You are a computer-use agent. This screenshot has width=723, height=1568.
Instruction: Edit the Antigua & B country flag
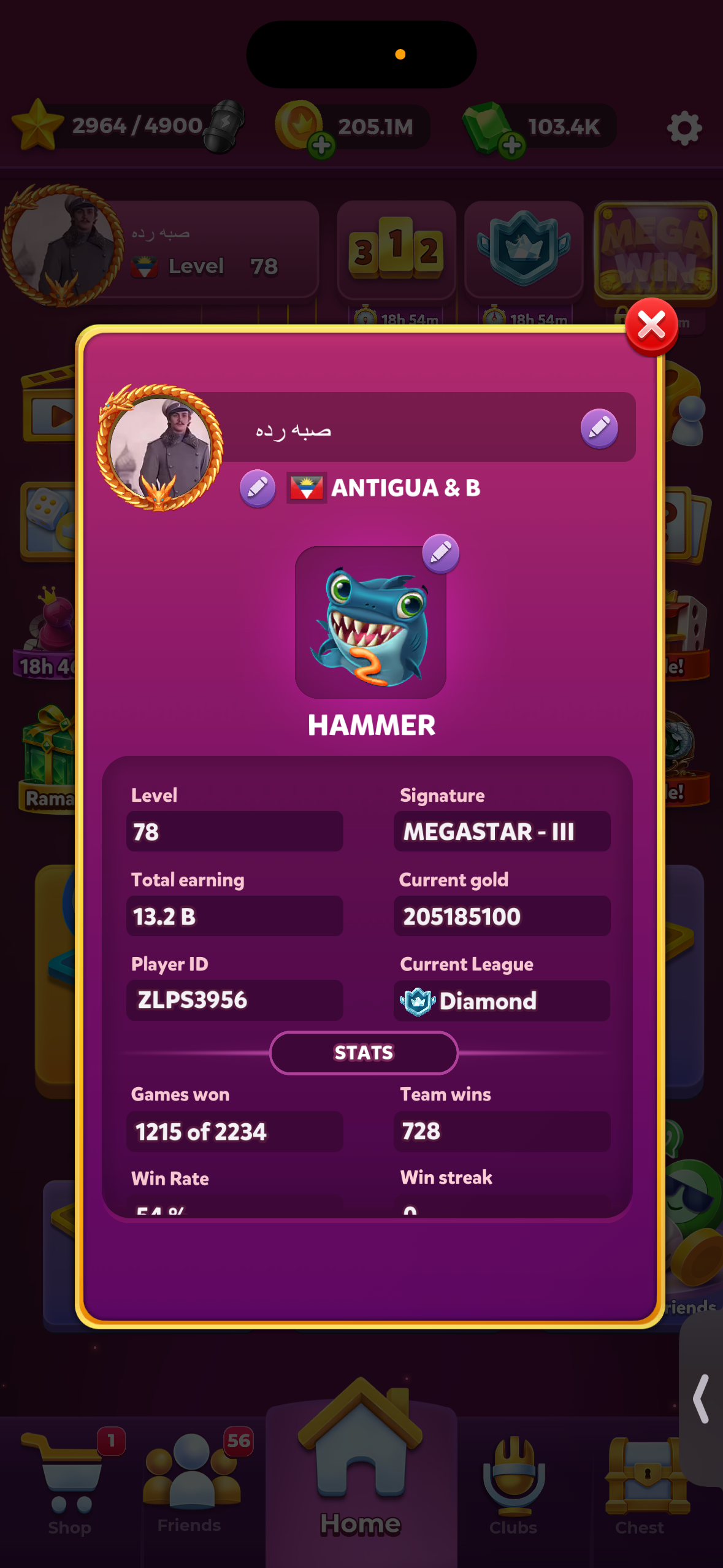click(258, 489)
